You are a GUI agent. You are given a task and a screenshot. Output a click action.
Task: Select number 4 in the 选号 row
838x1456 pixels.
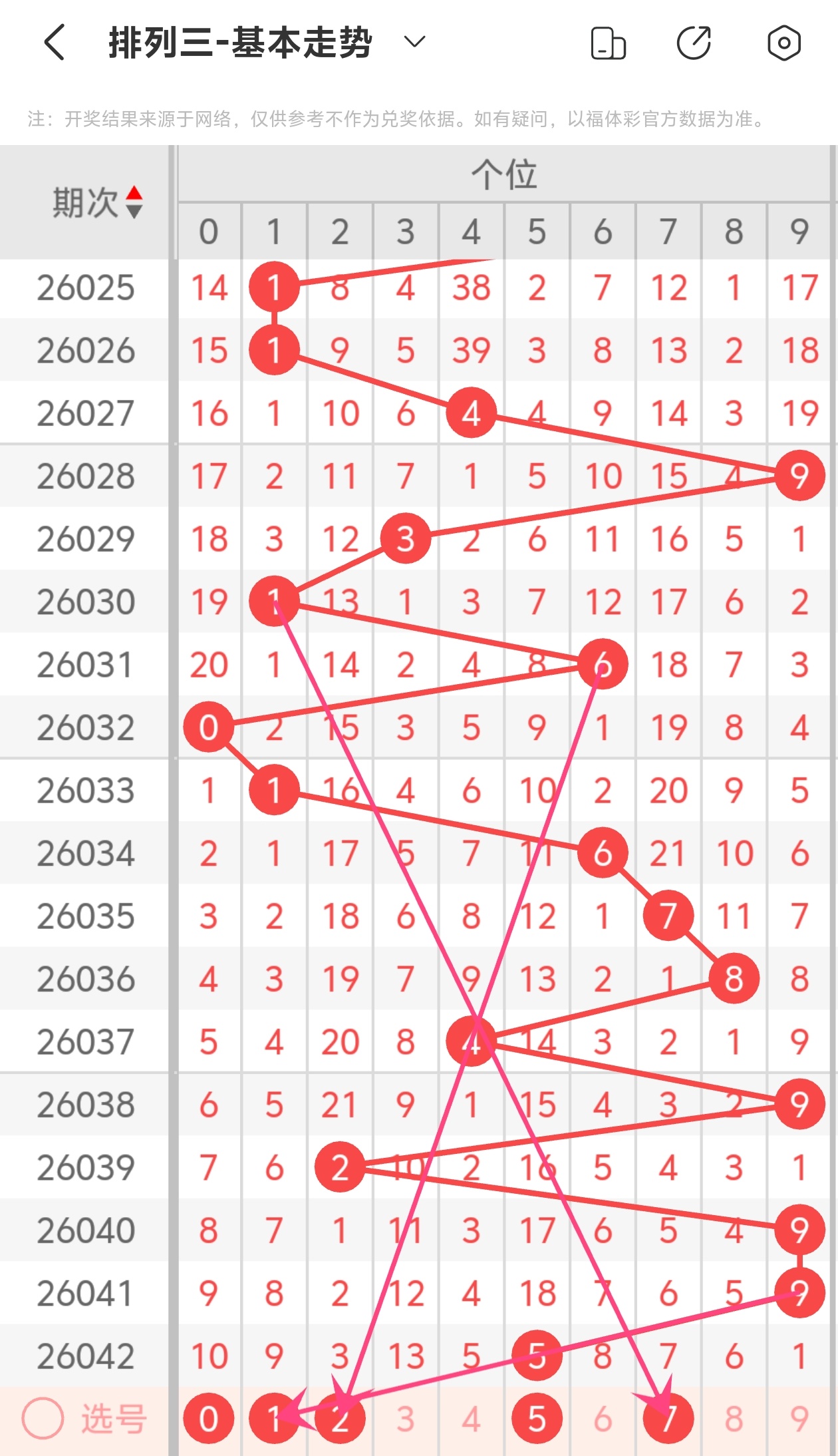click(x=472, y=1419)
